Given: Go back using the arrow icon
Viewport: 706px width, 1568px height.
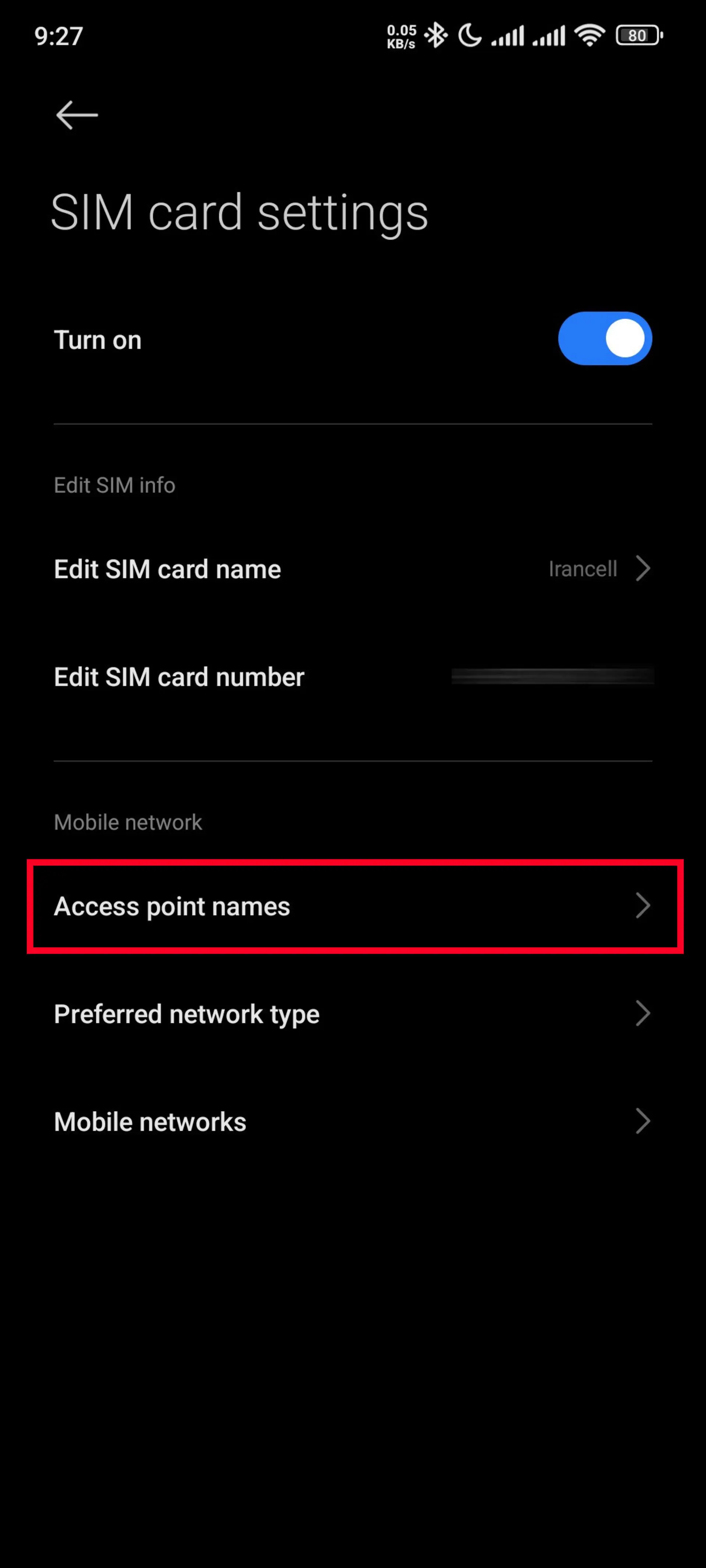Looking at the screenshot, I should 77,115.
